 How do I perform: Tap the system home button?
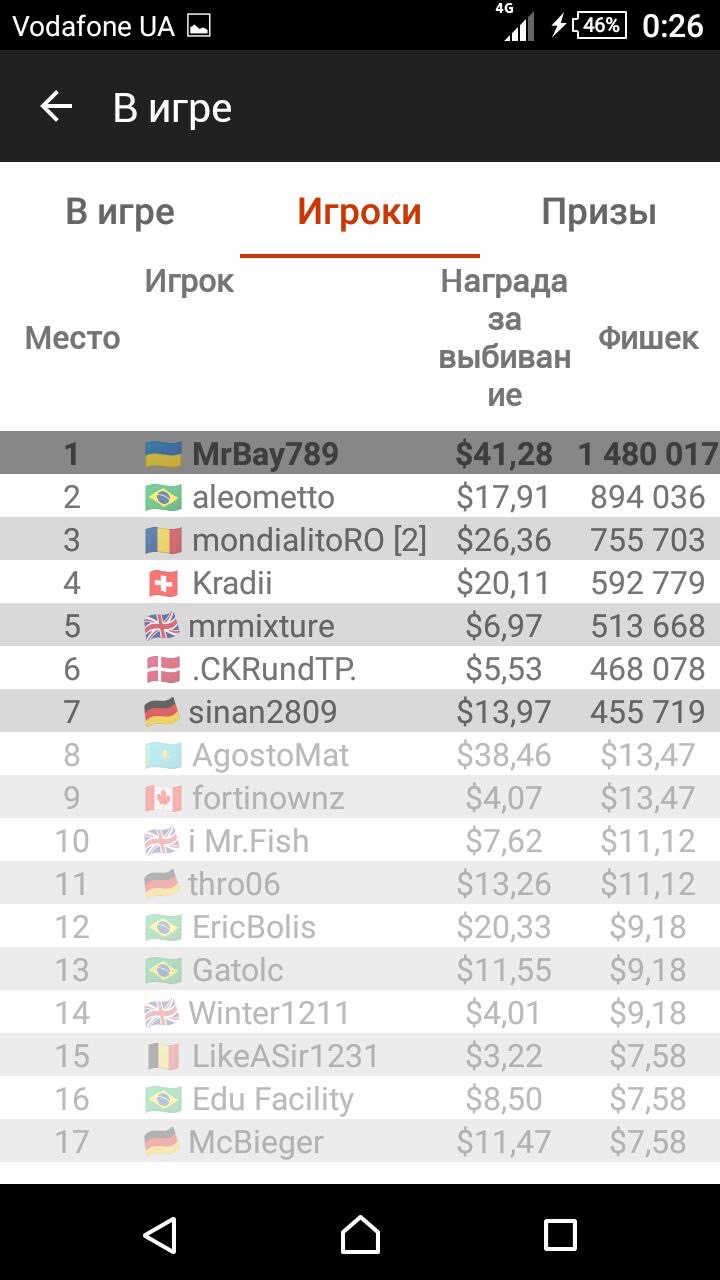click(360, 1235)
